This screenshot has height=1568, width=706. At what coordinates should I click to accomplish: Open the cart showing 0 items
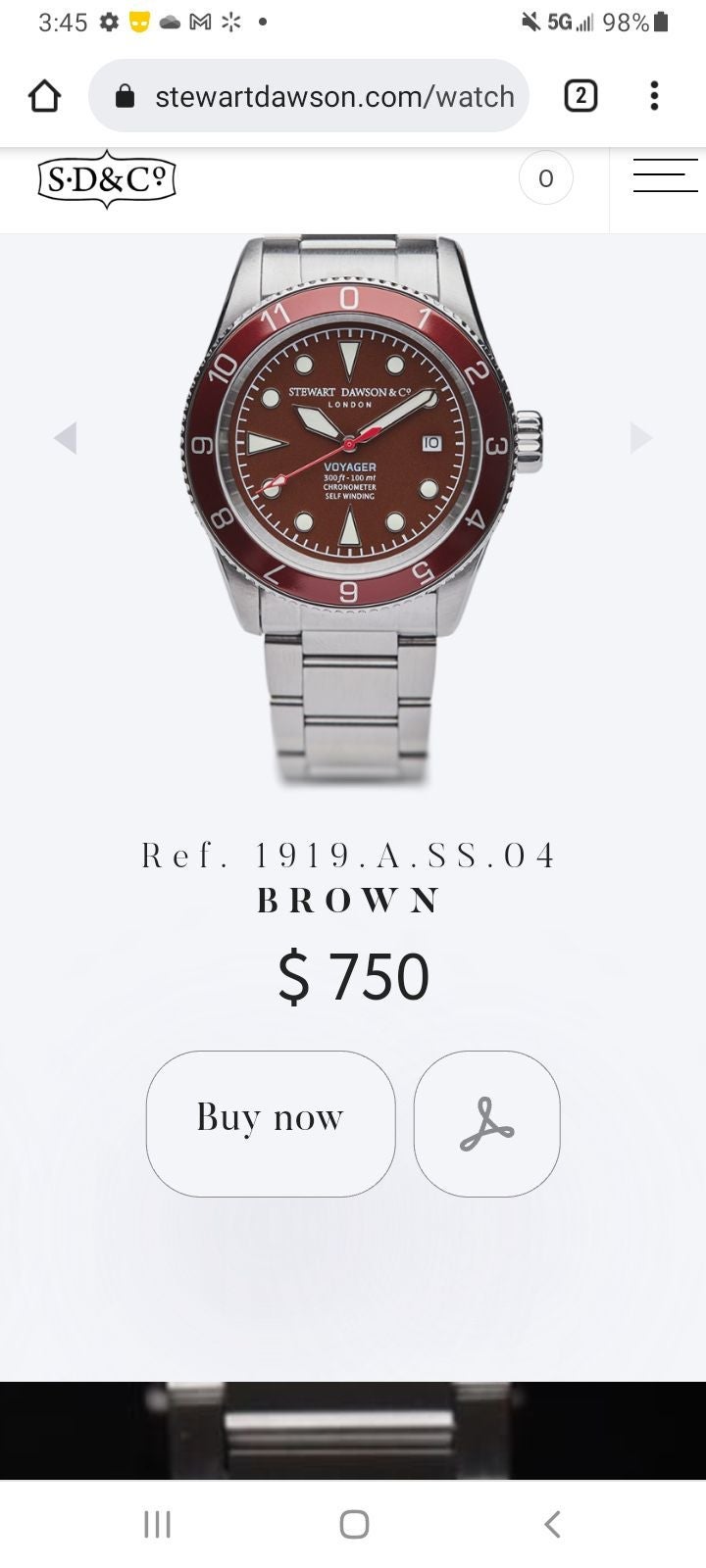point(546,177)
